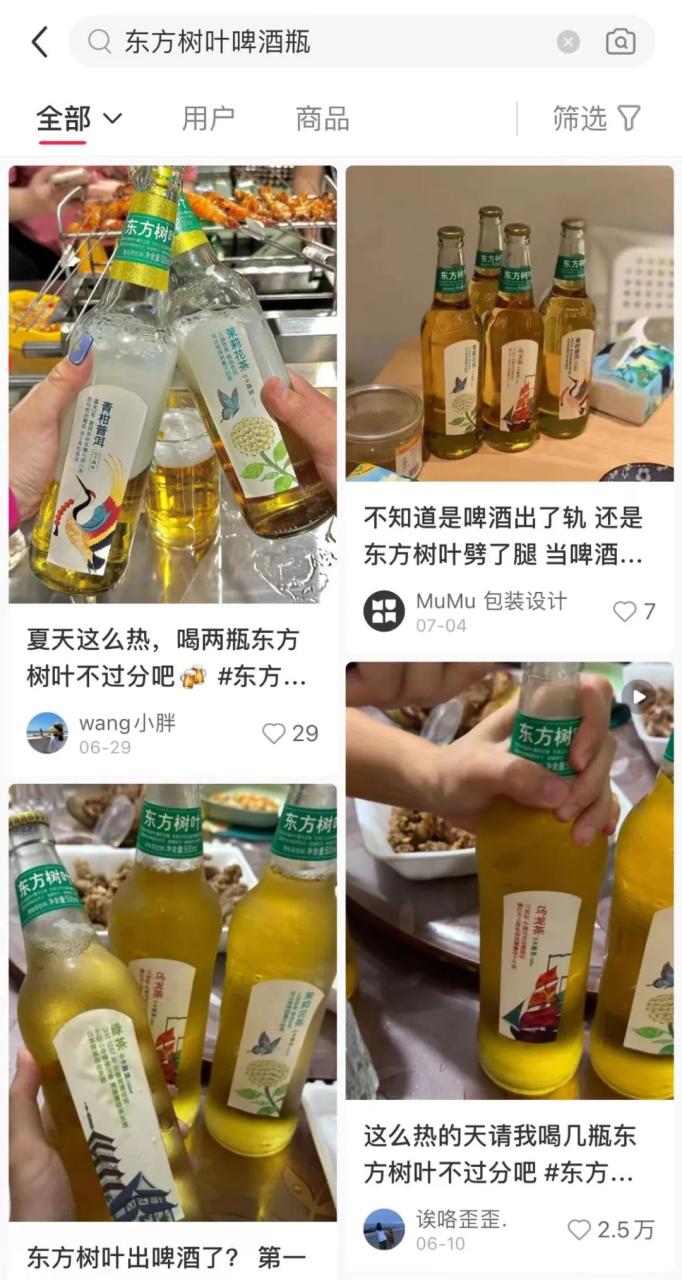Go back with the arrow icon
This screenshot has height=1280, width=682.
(x=39, y=42)
